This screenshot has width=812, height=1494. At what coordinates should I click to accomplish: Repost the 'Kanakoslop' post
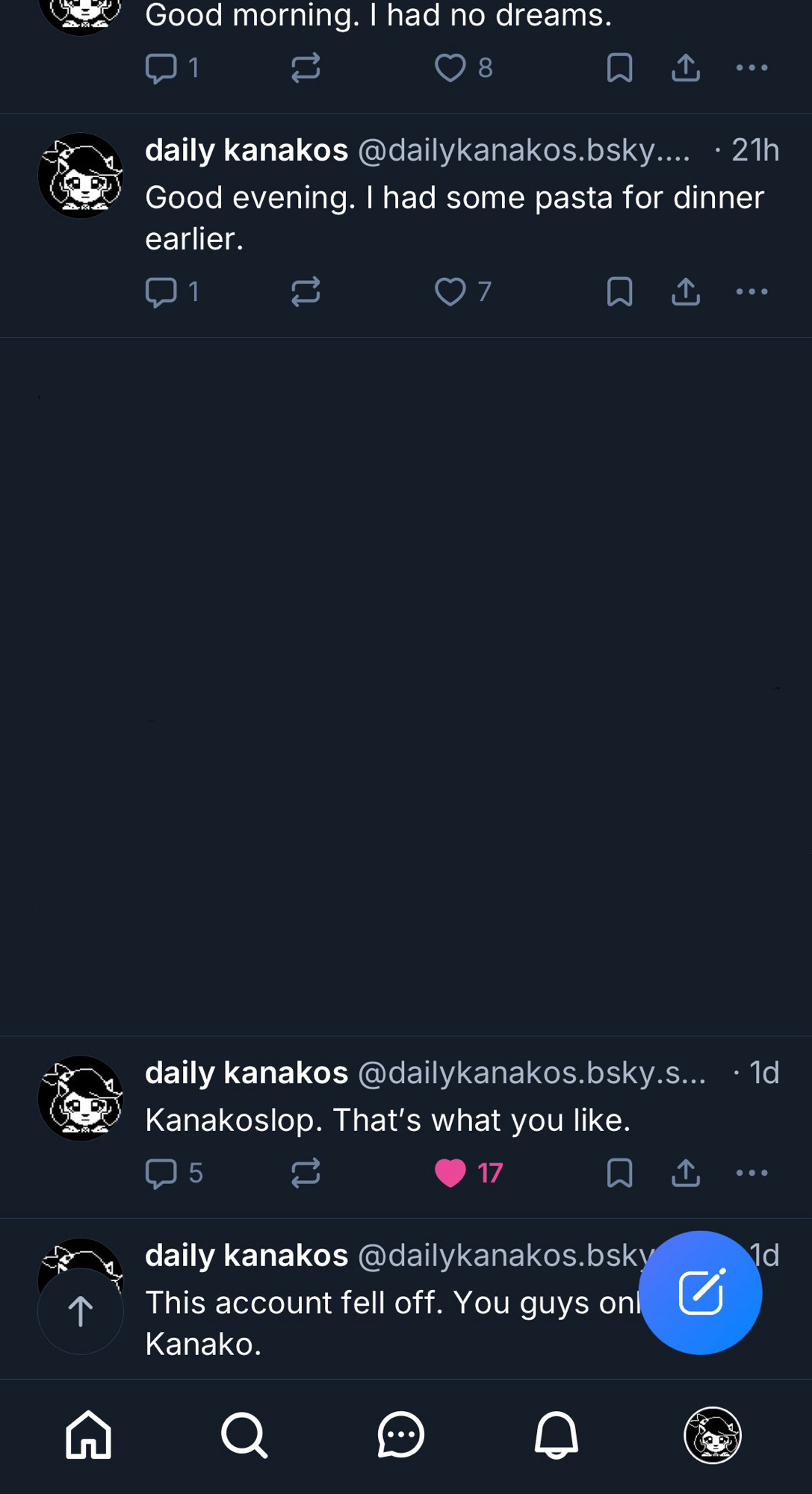tap(306, 1173)
